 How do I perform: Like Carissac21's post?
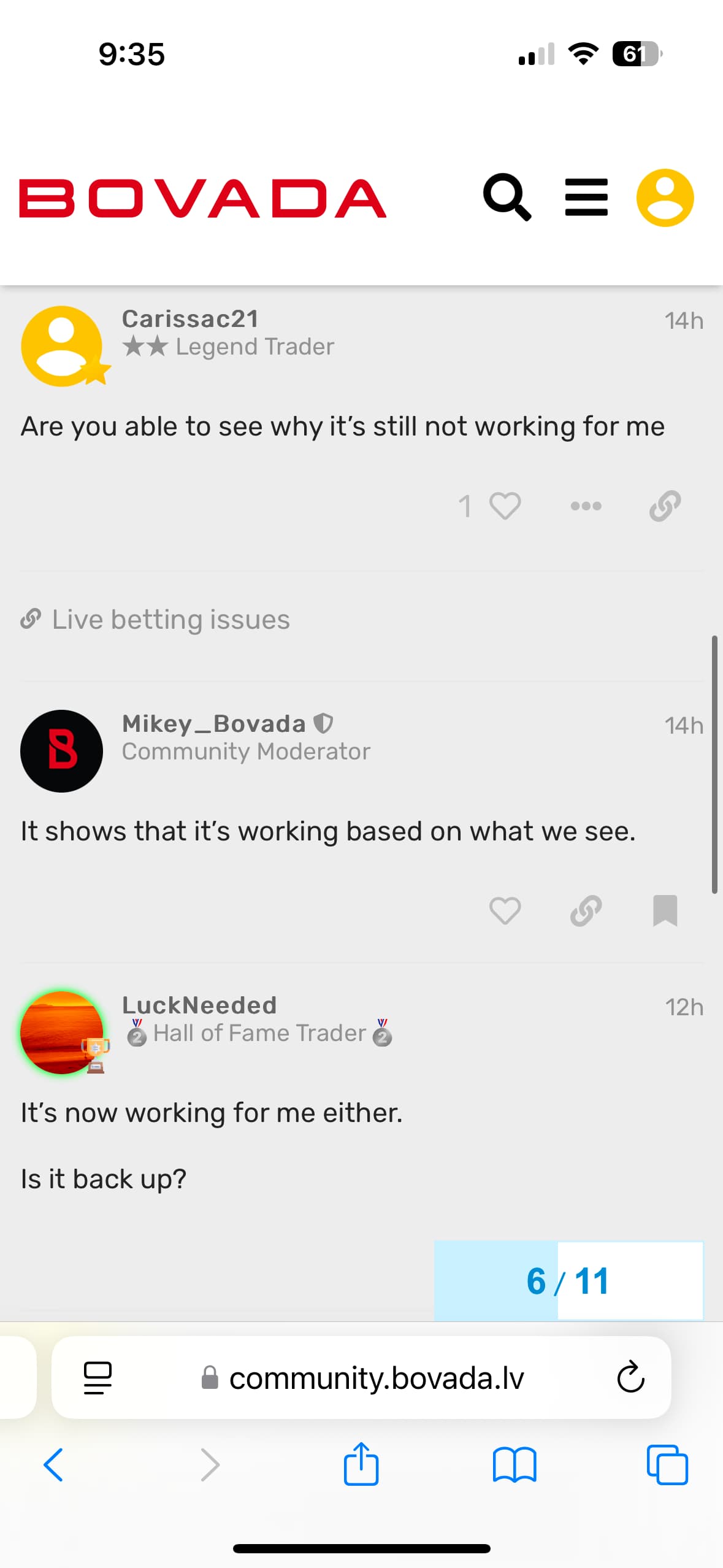(505, 506)
